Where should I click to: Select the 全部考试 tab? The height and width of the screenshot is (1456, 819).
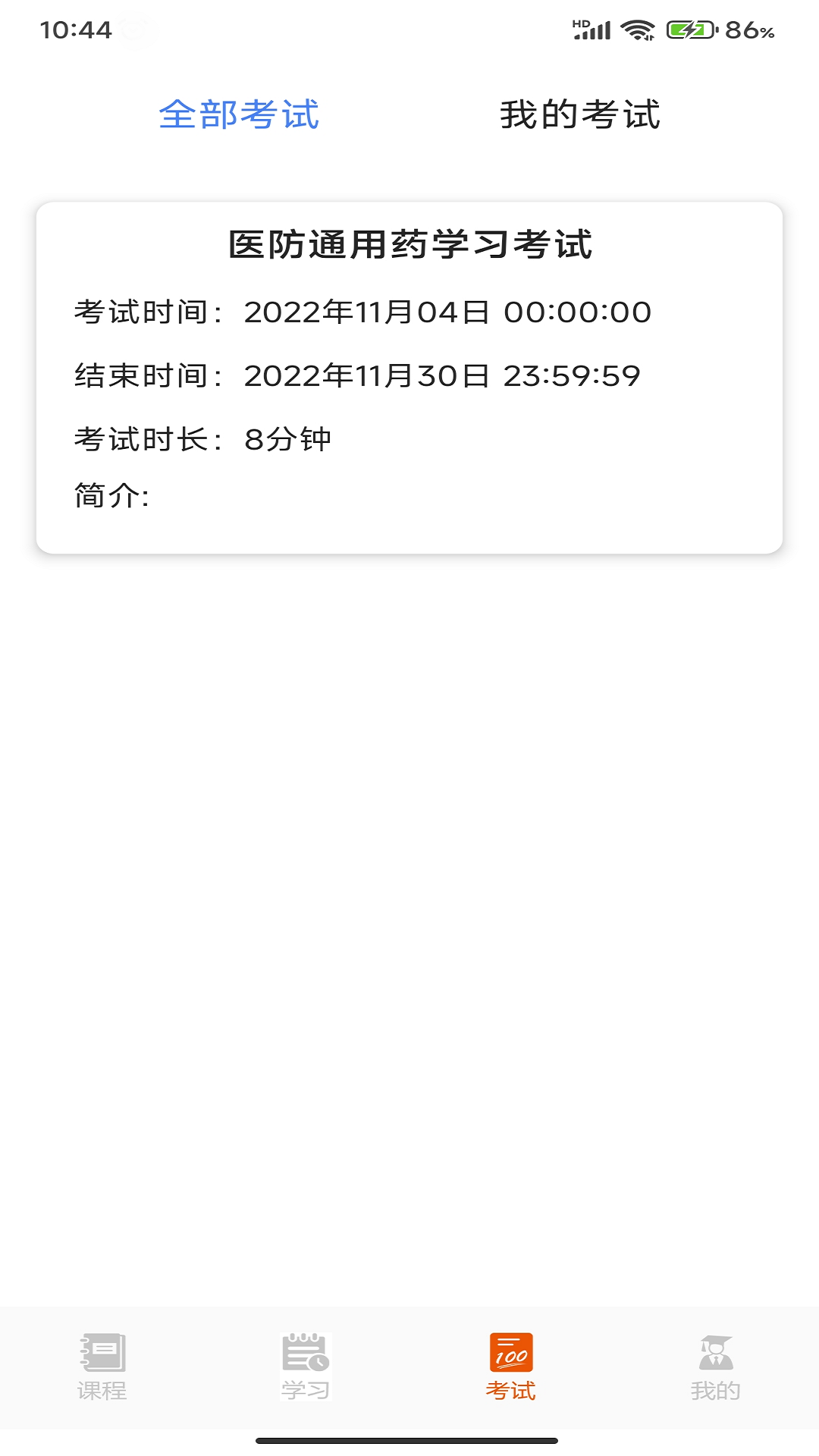click(x=240, y=116)
